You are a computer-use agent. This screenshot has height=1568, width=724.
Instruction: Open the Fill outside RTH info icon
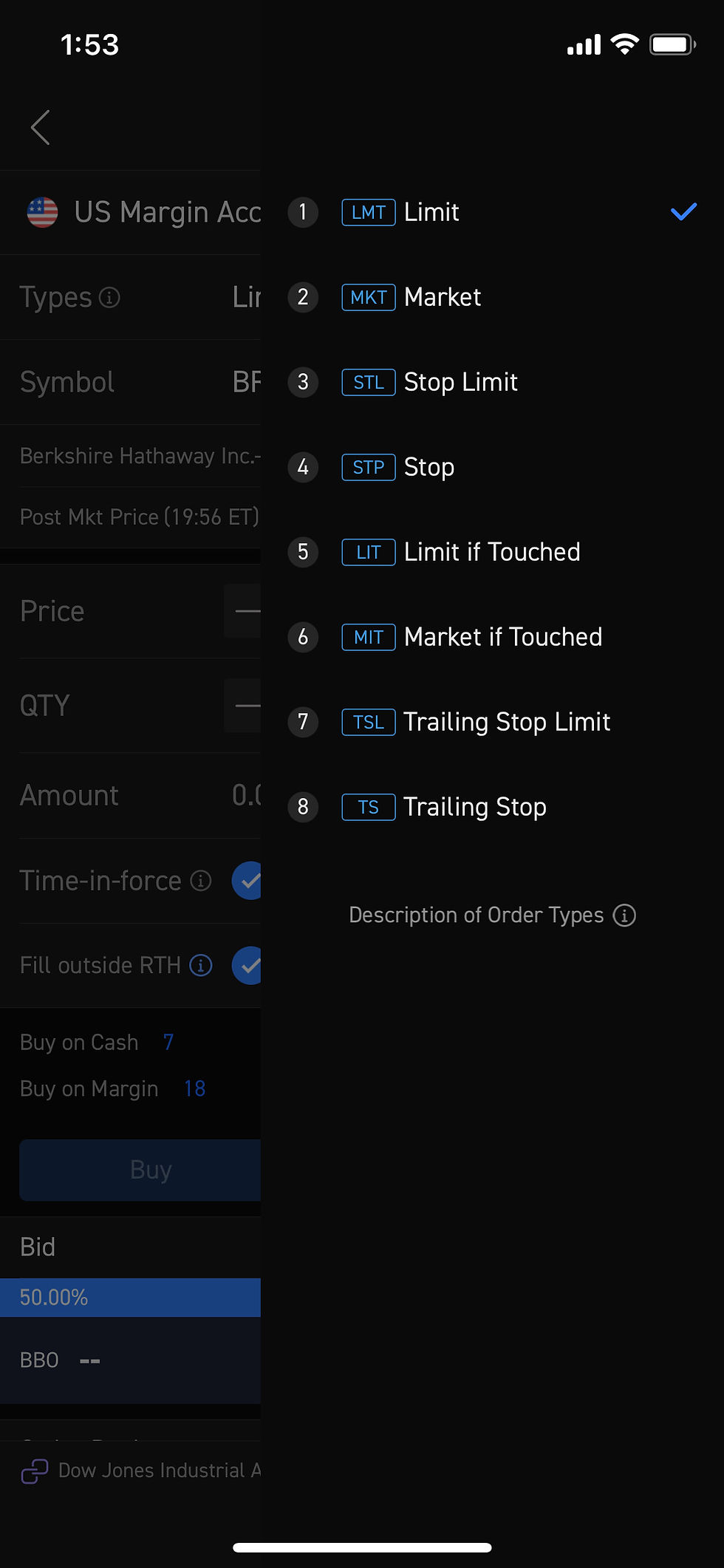coord(201,965)
